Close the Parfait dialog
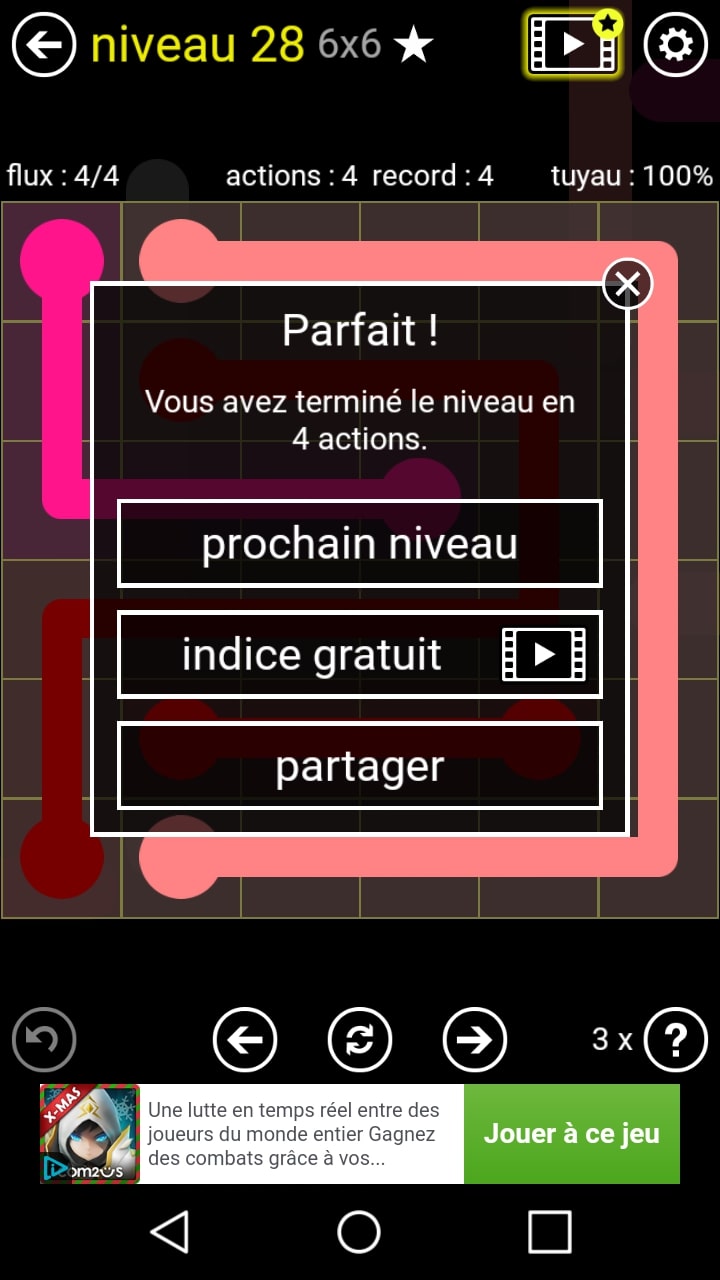720x1280 pixels. (x=627, y=284)
